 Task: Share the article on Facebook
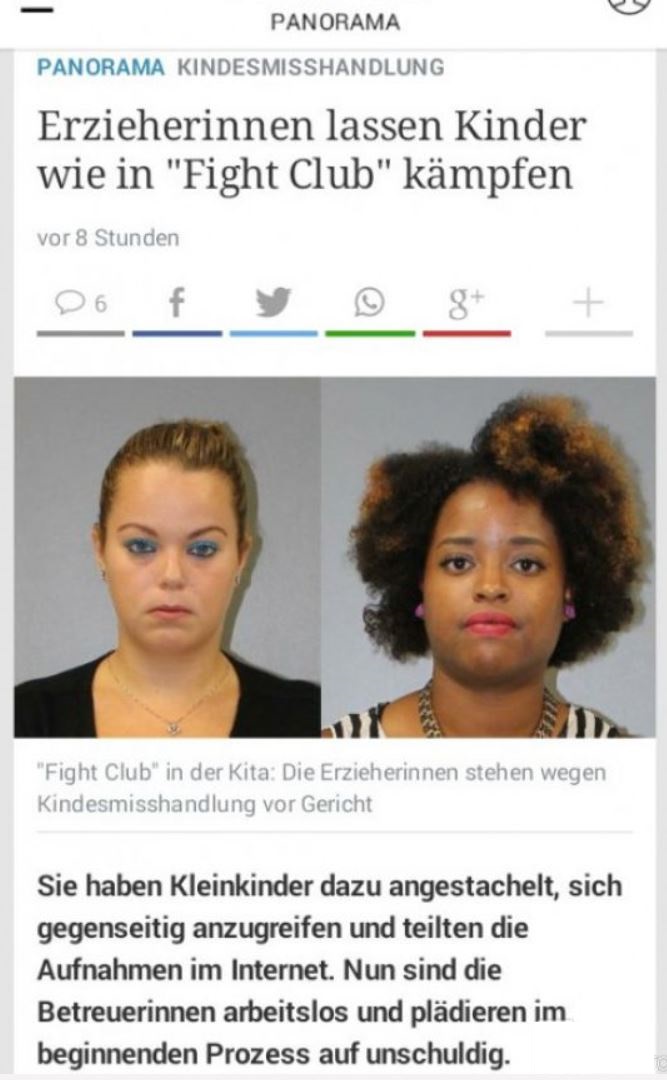point(176,303)
